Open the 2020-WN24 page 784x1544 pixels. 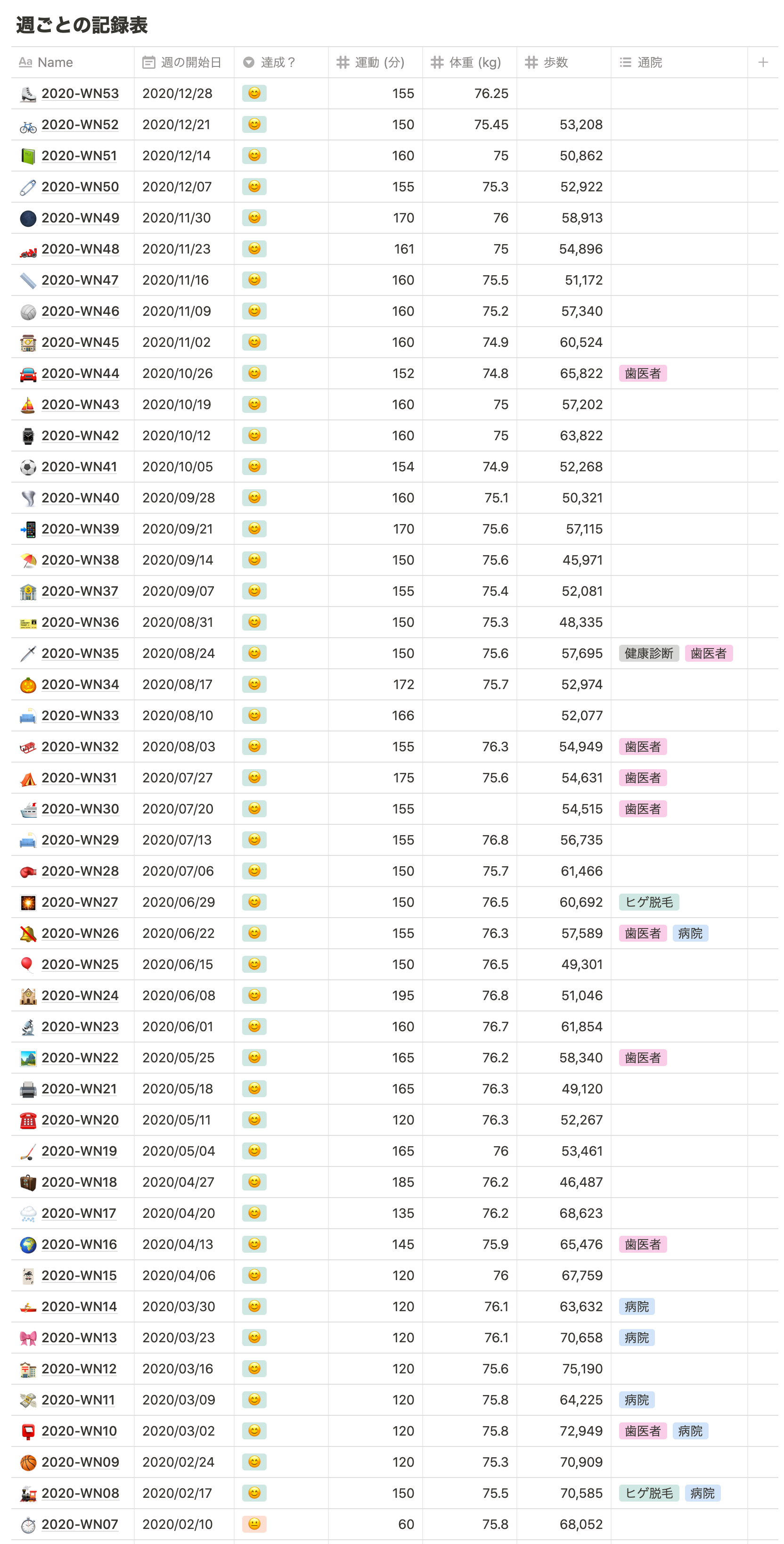pos(80,995)
